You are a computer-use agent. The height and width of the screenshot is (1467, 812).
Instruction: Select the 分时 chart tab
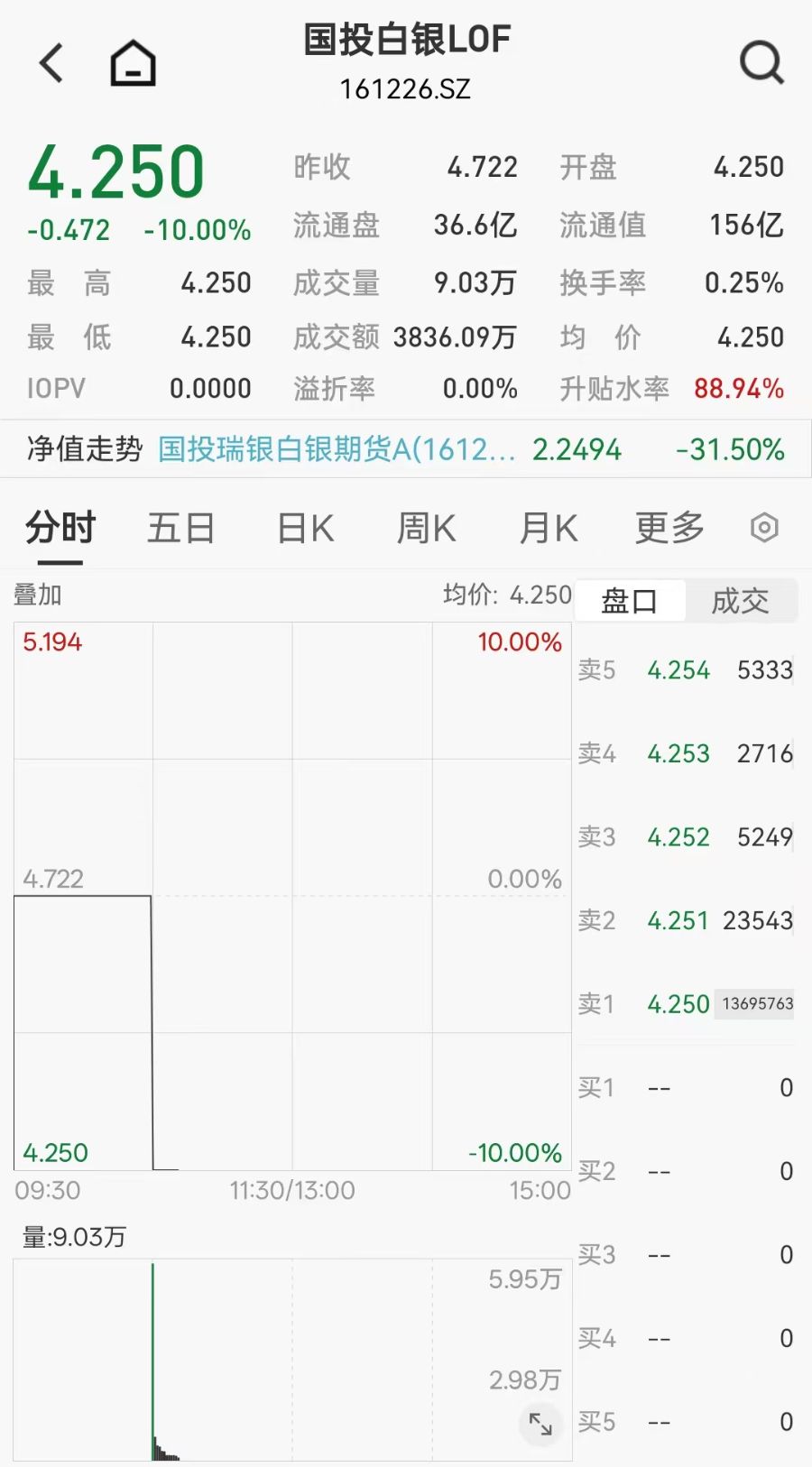pos(60,528)
